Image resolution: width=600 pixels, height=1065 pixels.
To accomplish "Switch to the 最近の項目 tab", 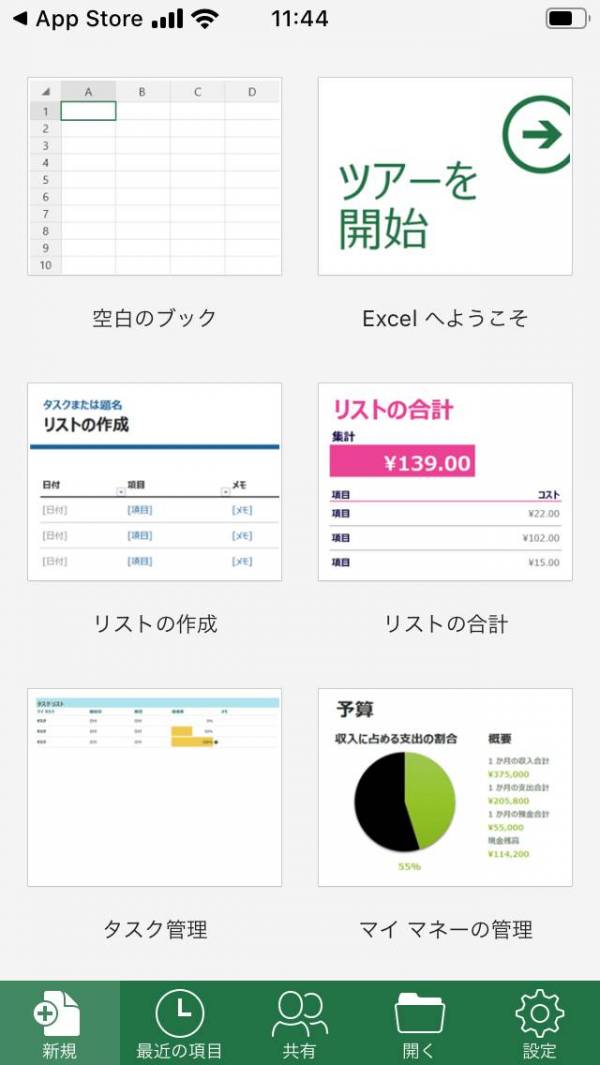I will pos(179,1024).
